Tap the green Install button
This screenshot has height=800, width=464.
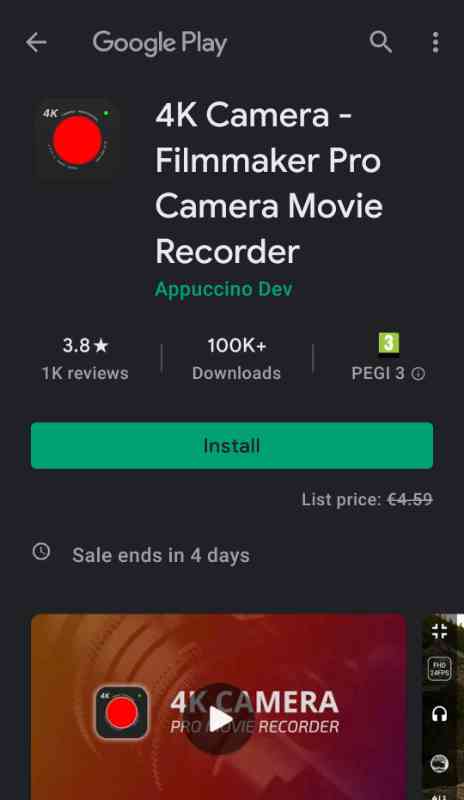(232, 445)
